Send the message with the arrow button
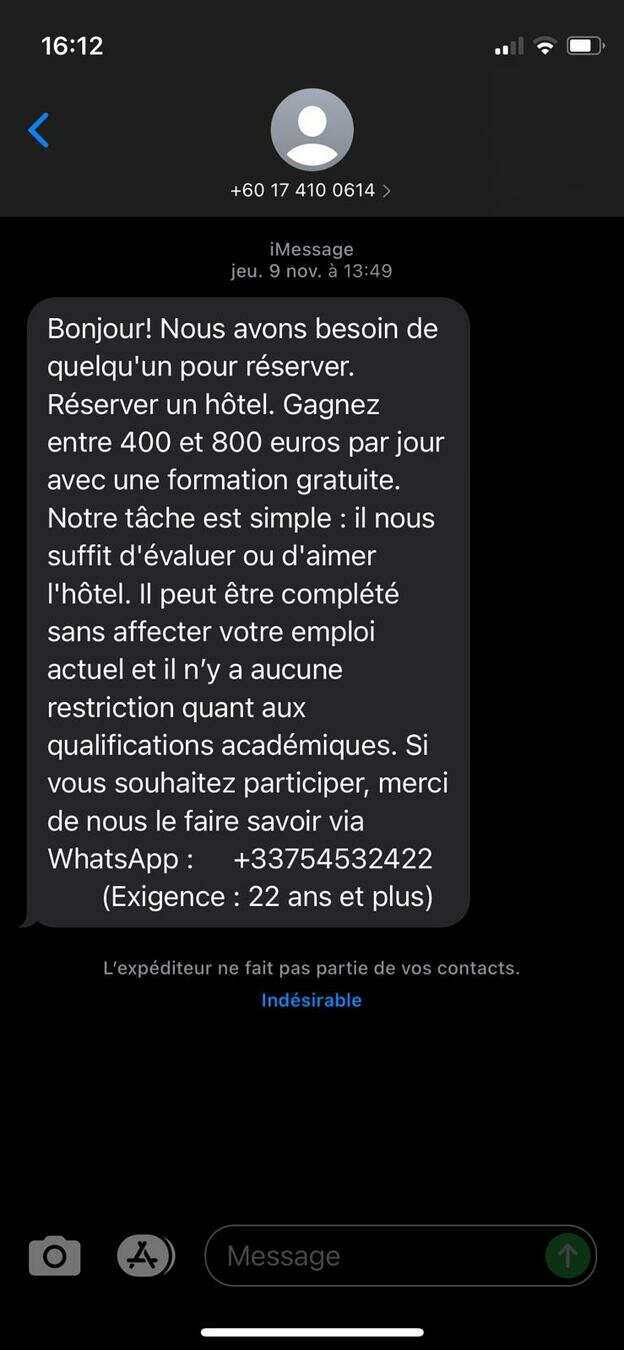 (x=567, y=1255)
